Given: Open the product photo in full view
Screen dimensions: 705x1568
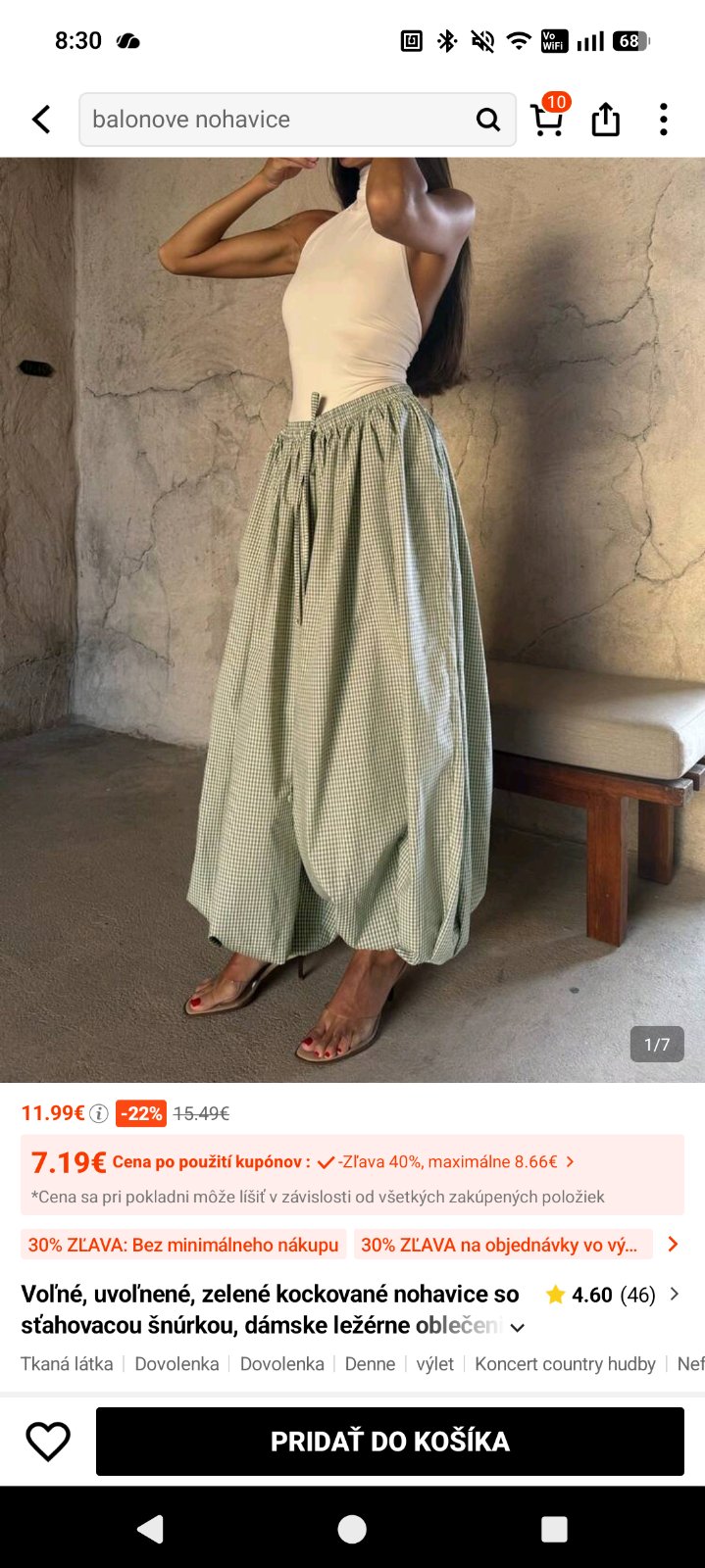Looking at the screenshot, I should click(x=352, y=619).
